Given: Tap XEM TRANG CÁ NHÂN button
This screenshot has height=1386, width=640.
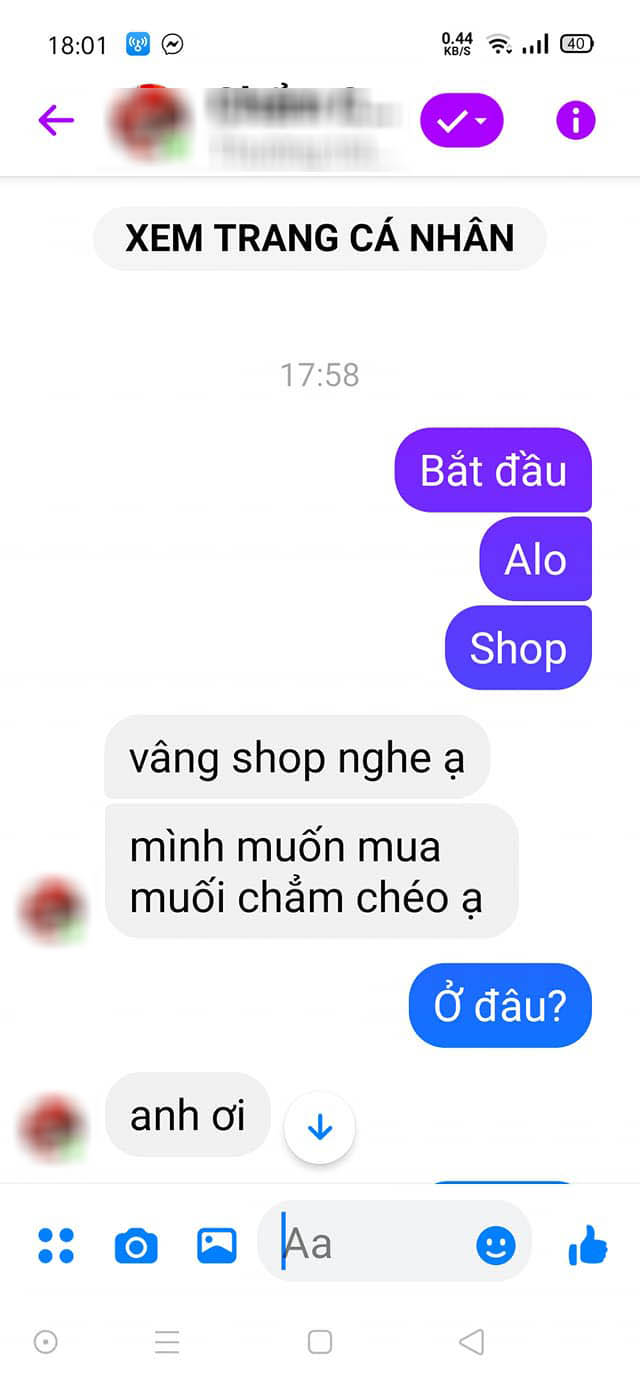Looking at the screenshot, I should tap(320, 238).
